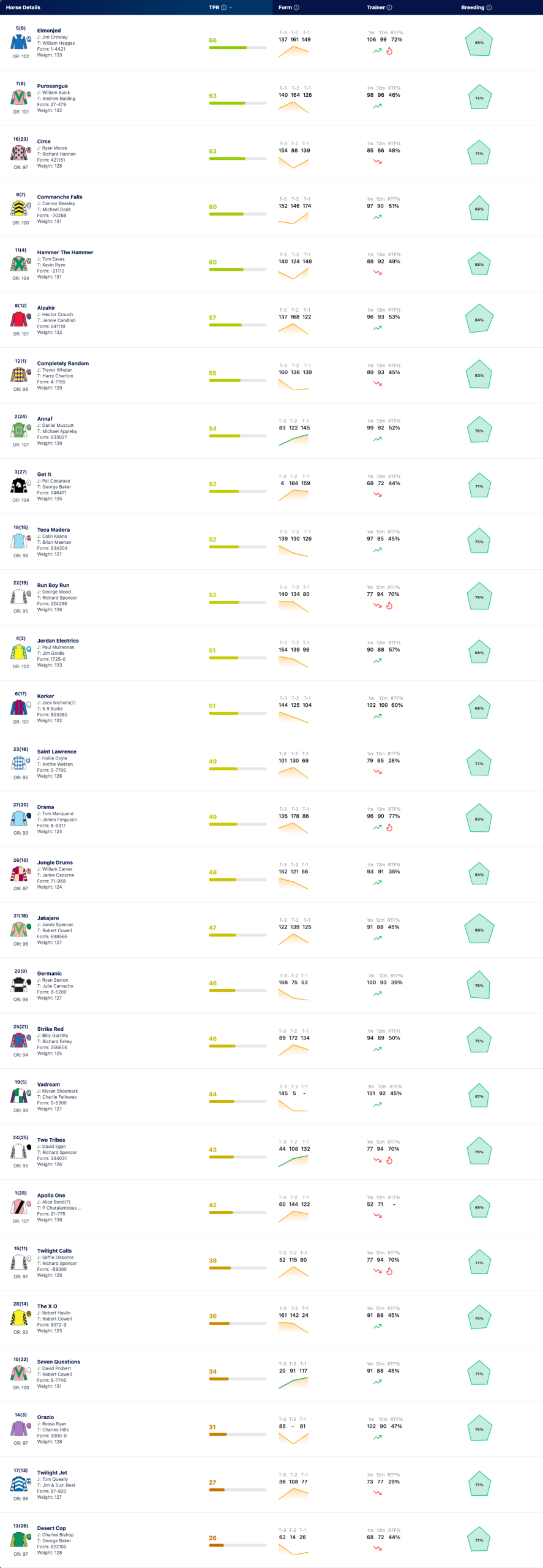This screenshot has width=543, height=1568.
Task: View Circe's horse profile
Action: [x=44, y=141]
